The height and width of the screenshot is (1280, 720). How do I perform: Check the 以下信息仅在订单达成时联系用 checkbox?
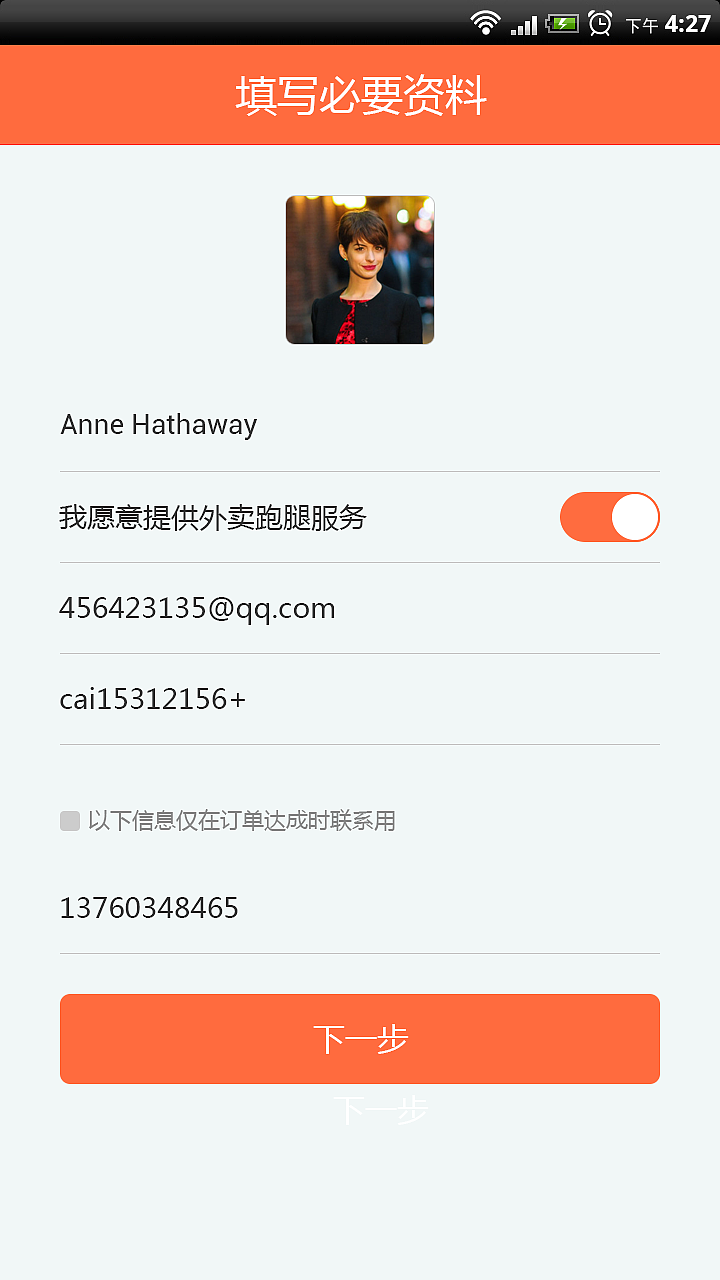coord(69,820)
